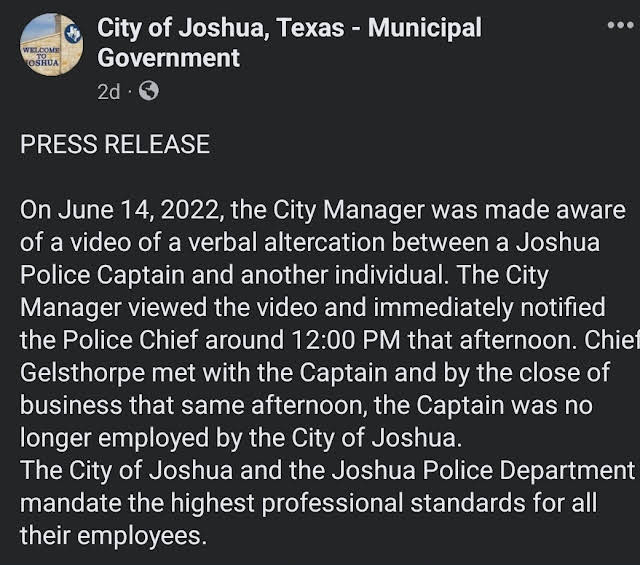Open City of Joshua page profile picture

51,46
